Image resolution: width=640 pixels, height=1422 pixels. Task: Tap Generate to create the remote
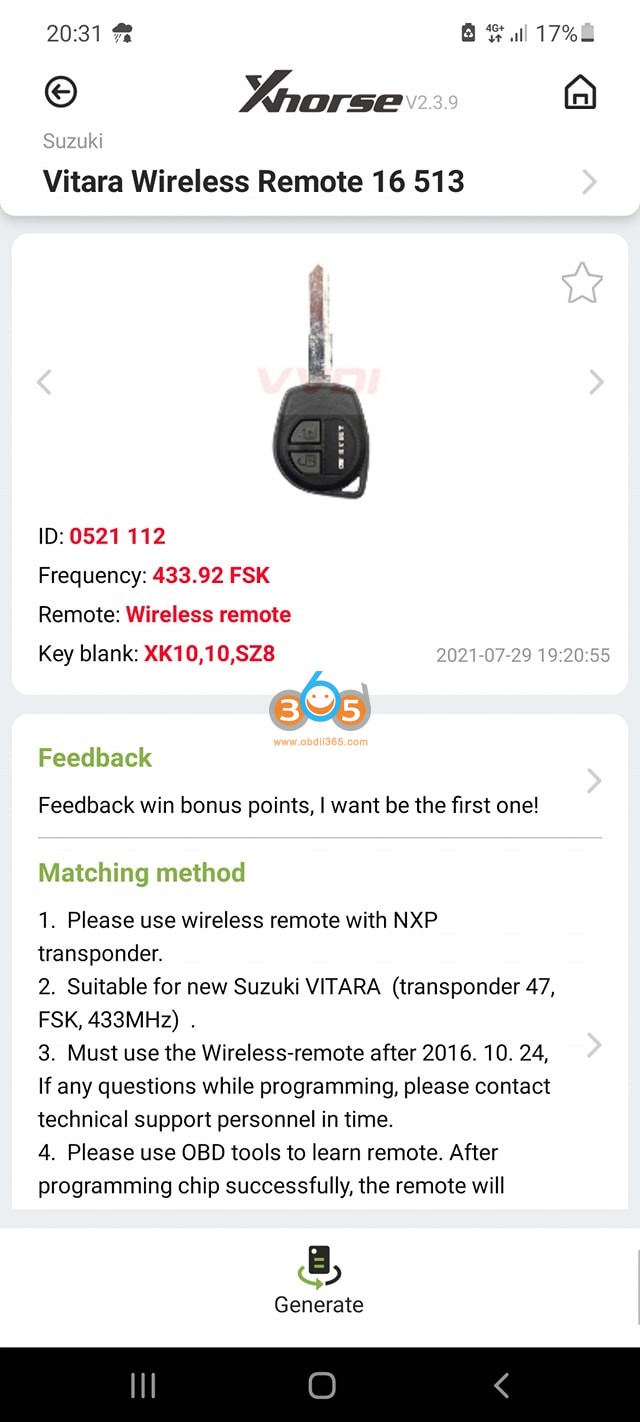pos(319,1278)
